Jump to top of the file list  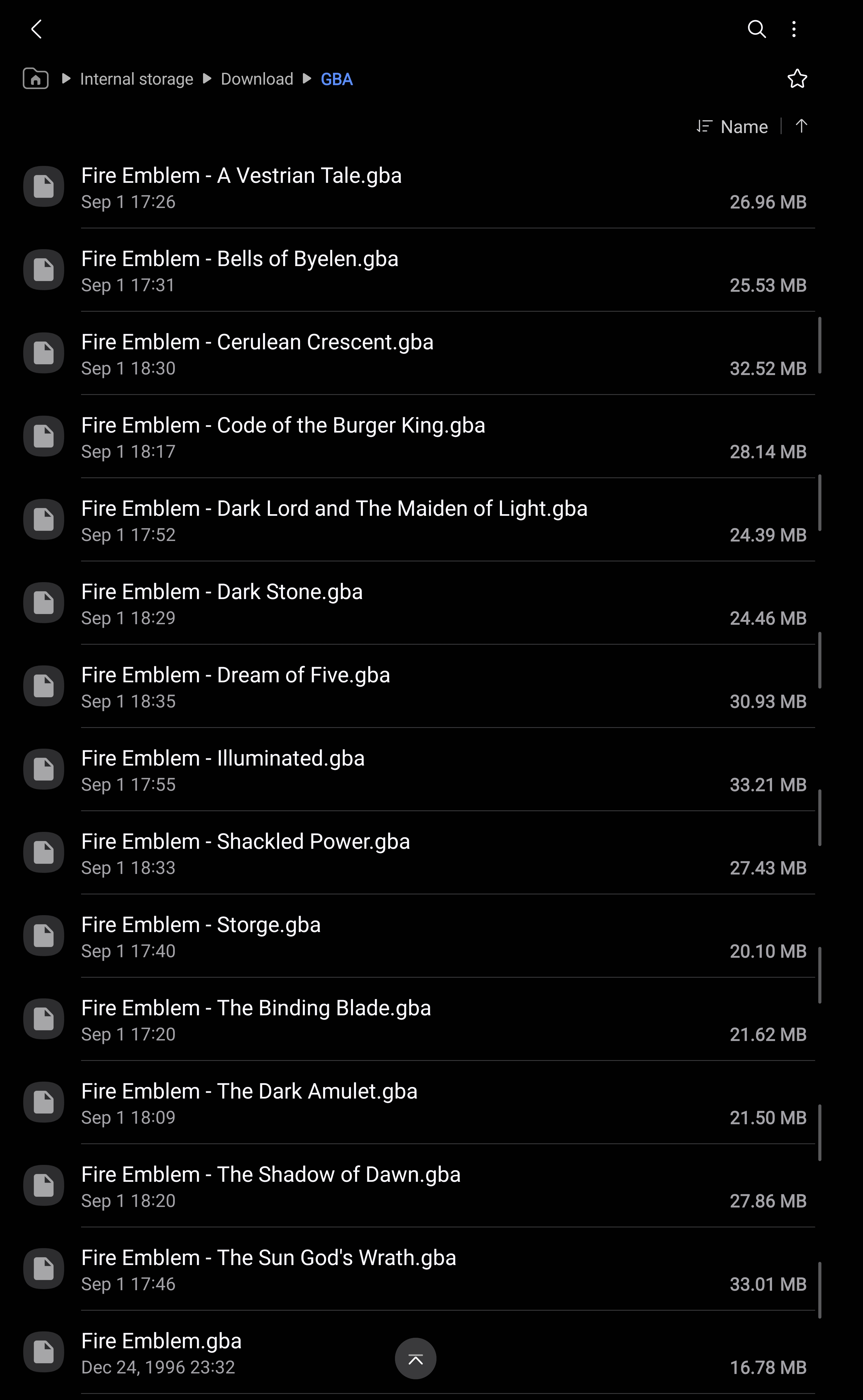click(x=415, y=1359)
